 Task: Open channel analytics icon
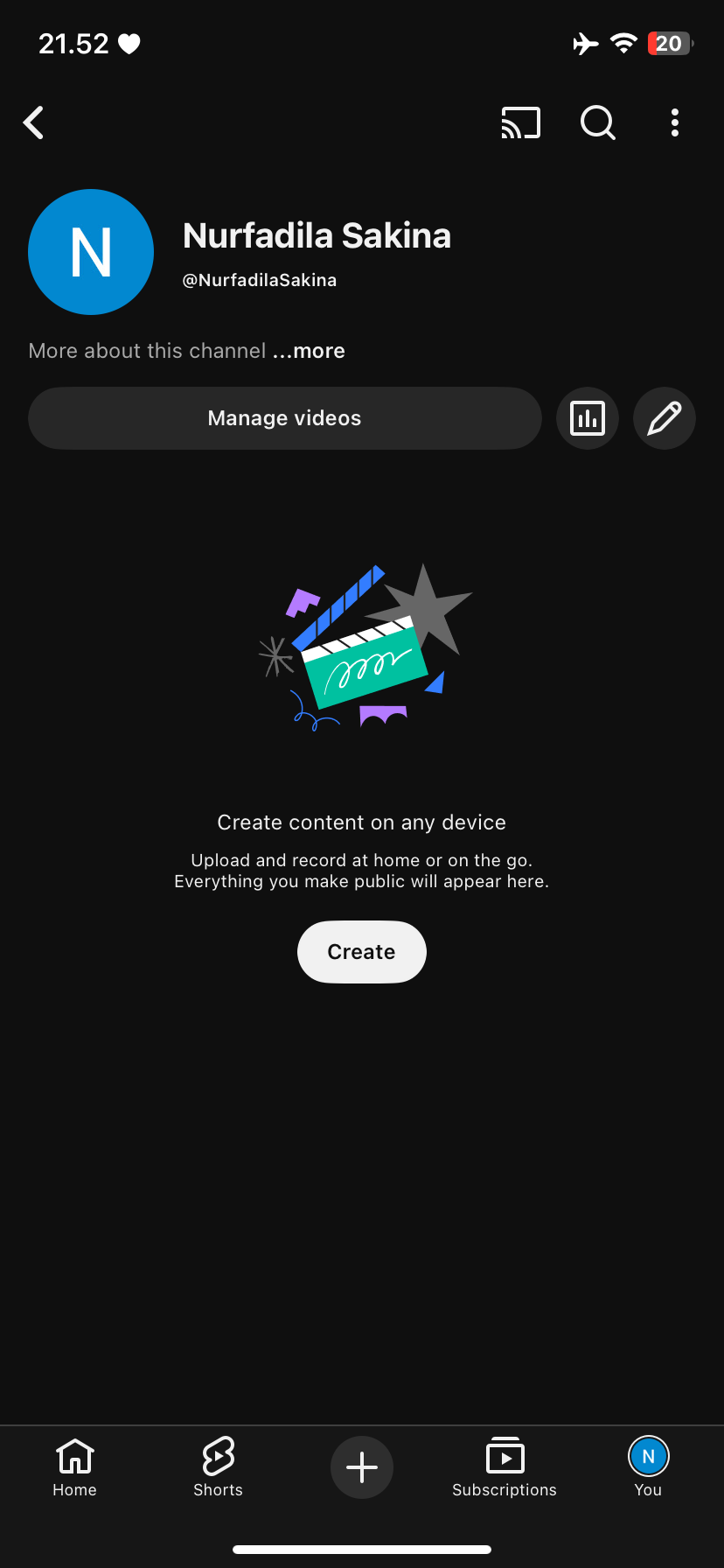[x=588, y=418]
